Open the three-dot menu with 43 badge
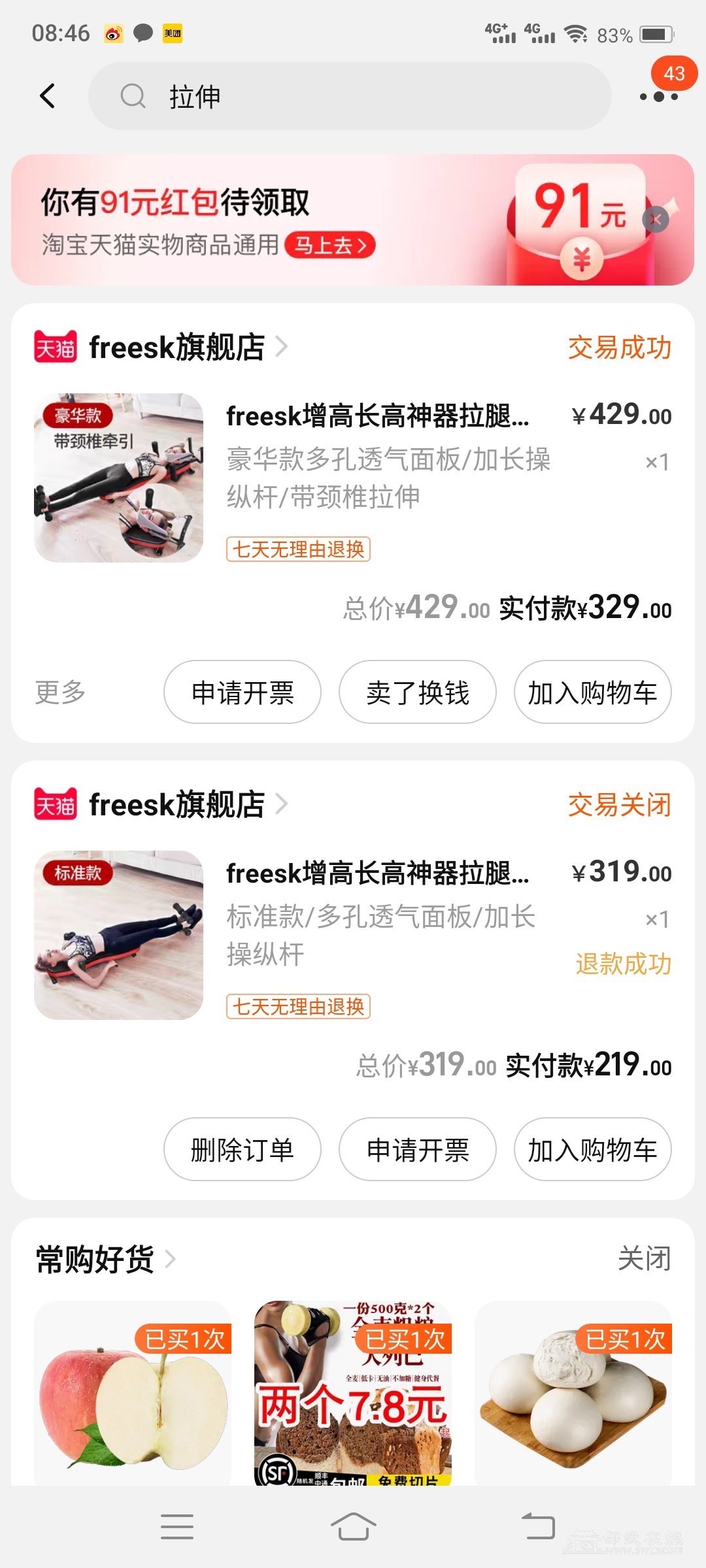The height and width of the screenshot is (1568, 706). [658, 96]
